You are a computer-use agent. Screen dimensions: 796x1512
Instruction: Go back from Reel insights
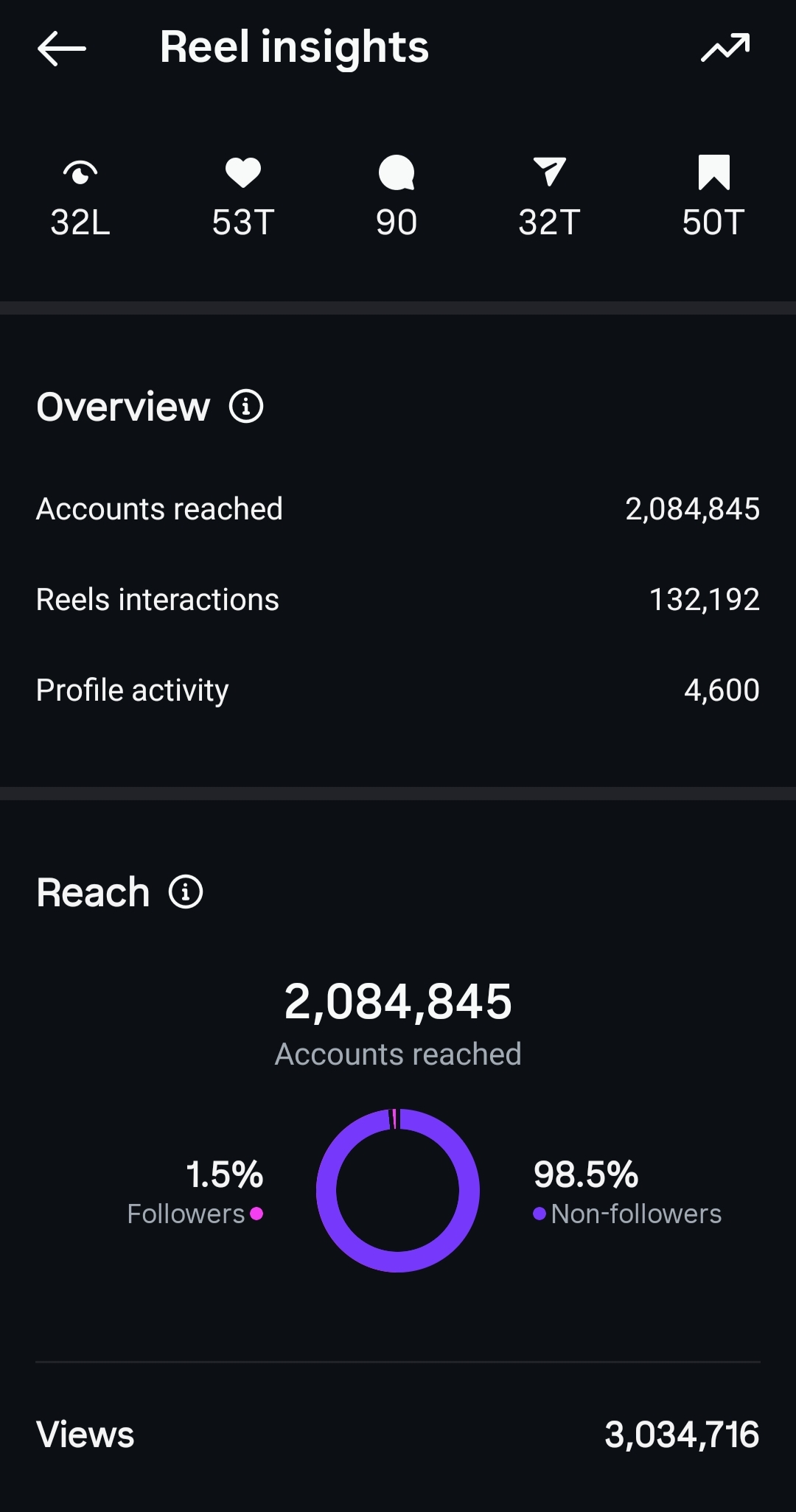(x=62, y=49)
